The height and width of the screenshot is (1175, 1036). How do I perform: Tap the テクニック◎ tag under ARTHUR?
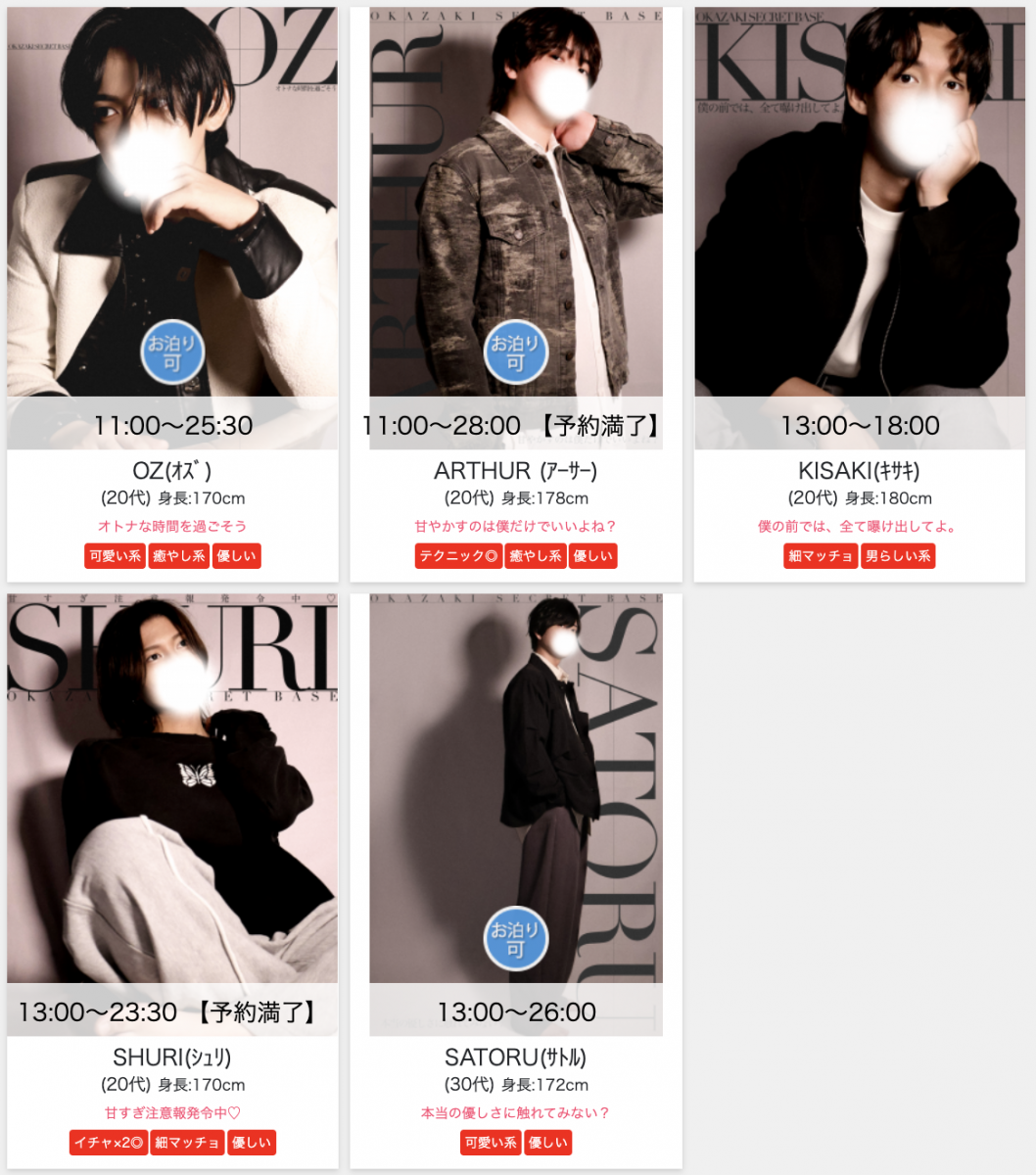458,556
